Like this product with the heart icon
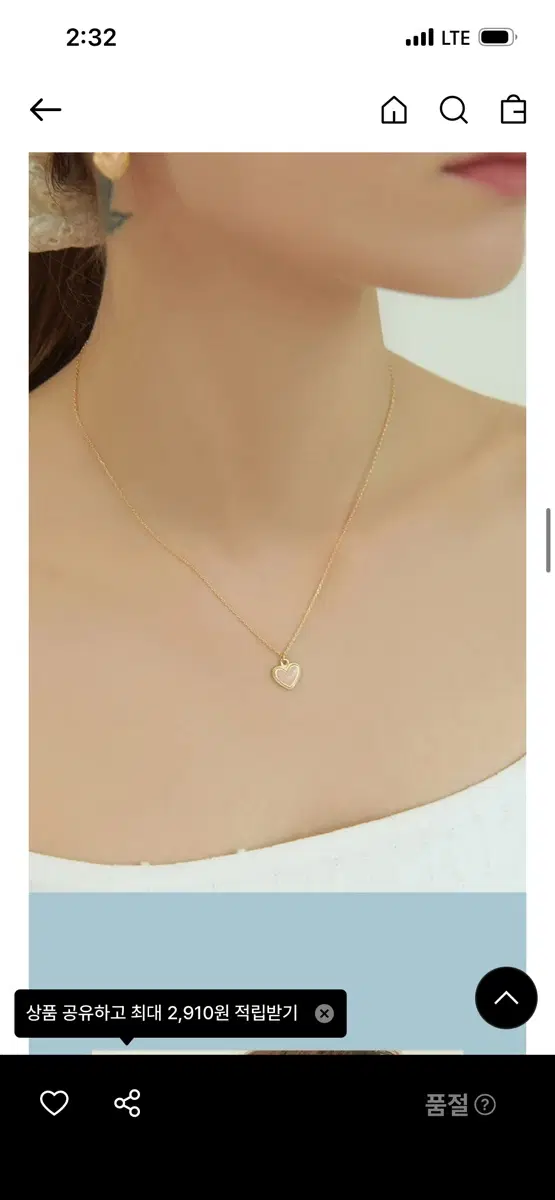The width and height of the screenshot is (555, 1200). (54, 1103)
